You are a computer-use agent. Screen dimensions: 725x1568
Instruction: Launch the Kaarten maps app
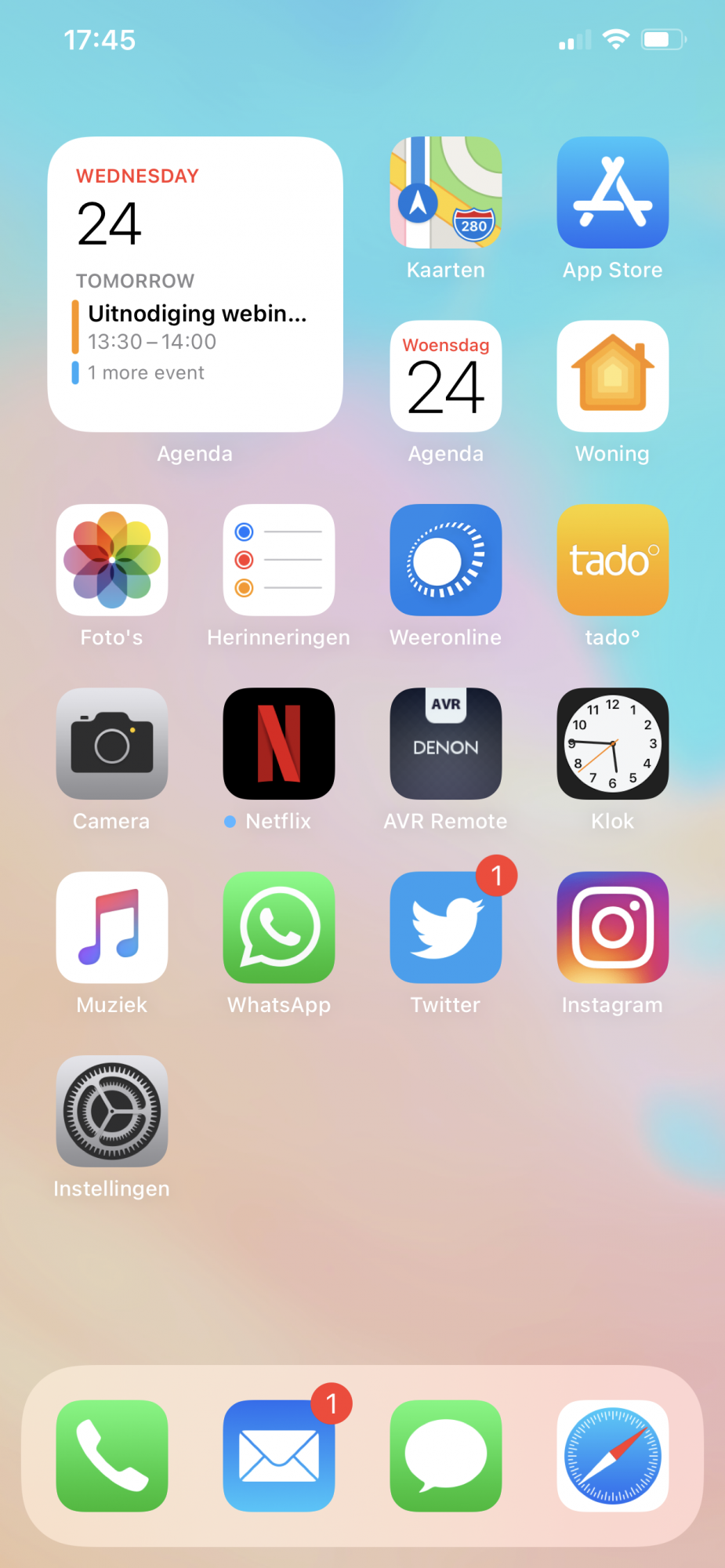445,193
